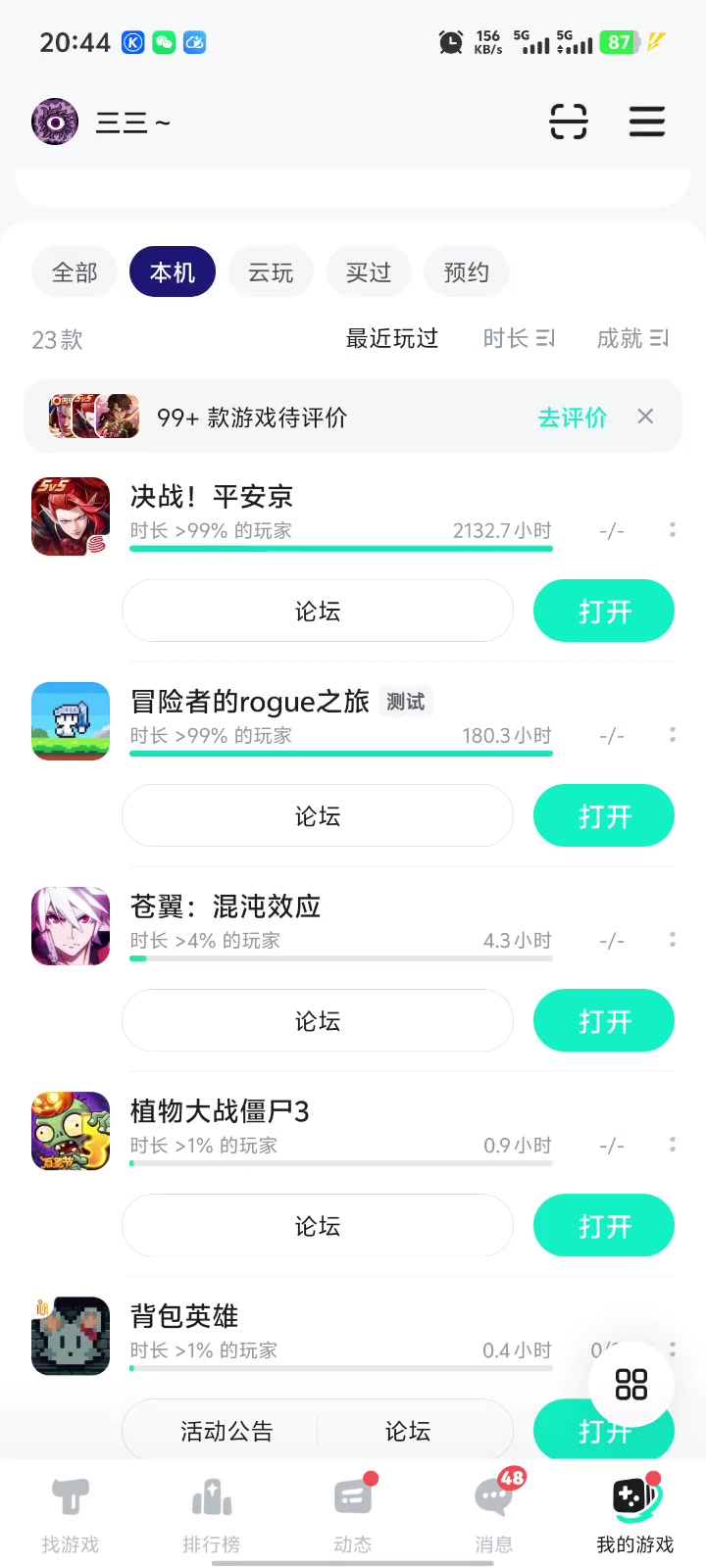This screenshot has height=1568, width=706.
Task: View 活动公告 for 背包英雄
Action: [x=227, y=1432]
